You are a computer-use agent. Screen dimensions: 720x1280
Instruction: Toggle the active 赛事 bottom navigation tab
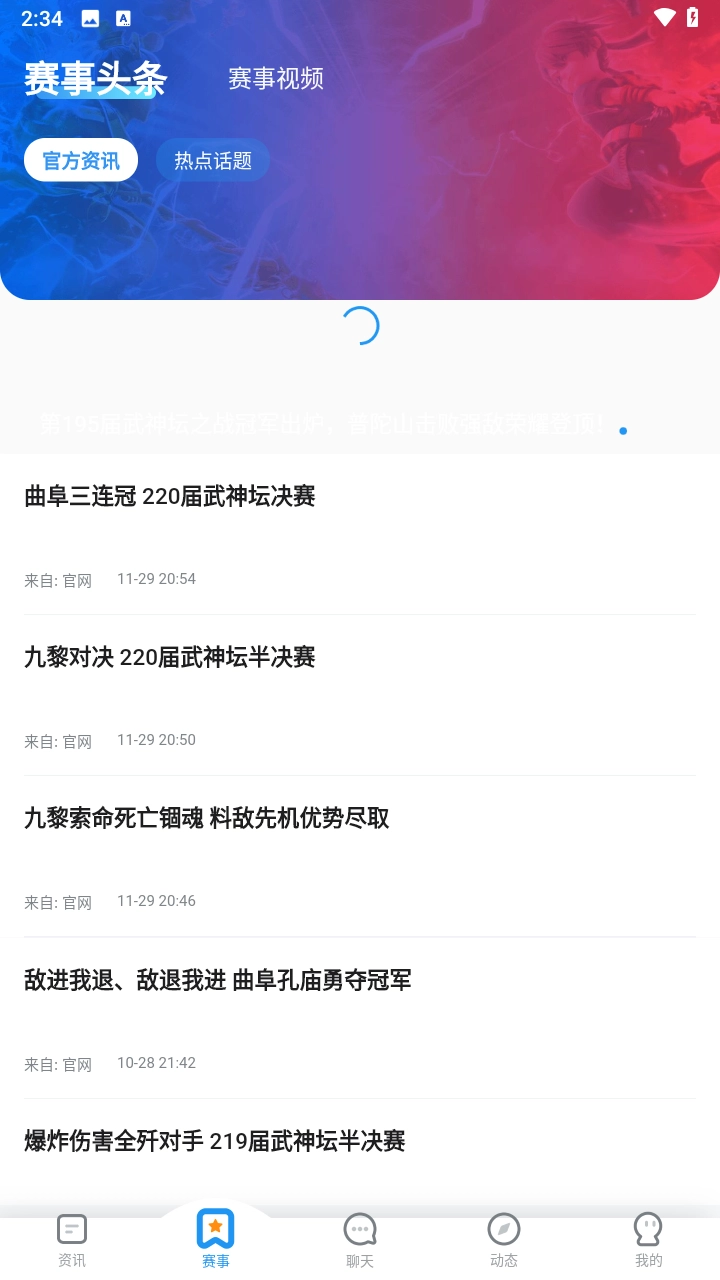(215, 1240)
